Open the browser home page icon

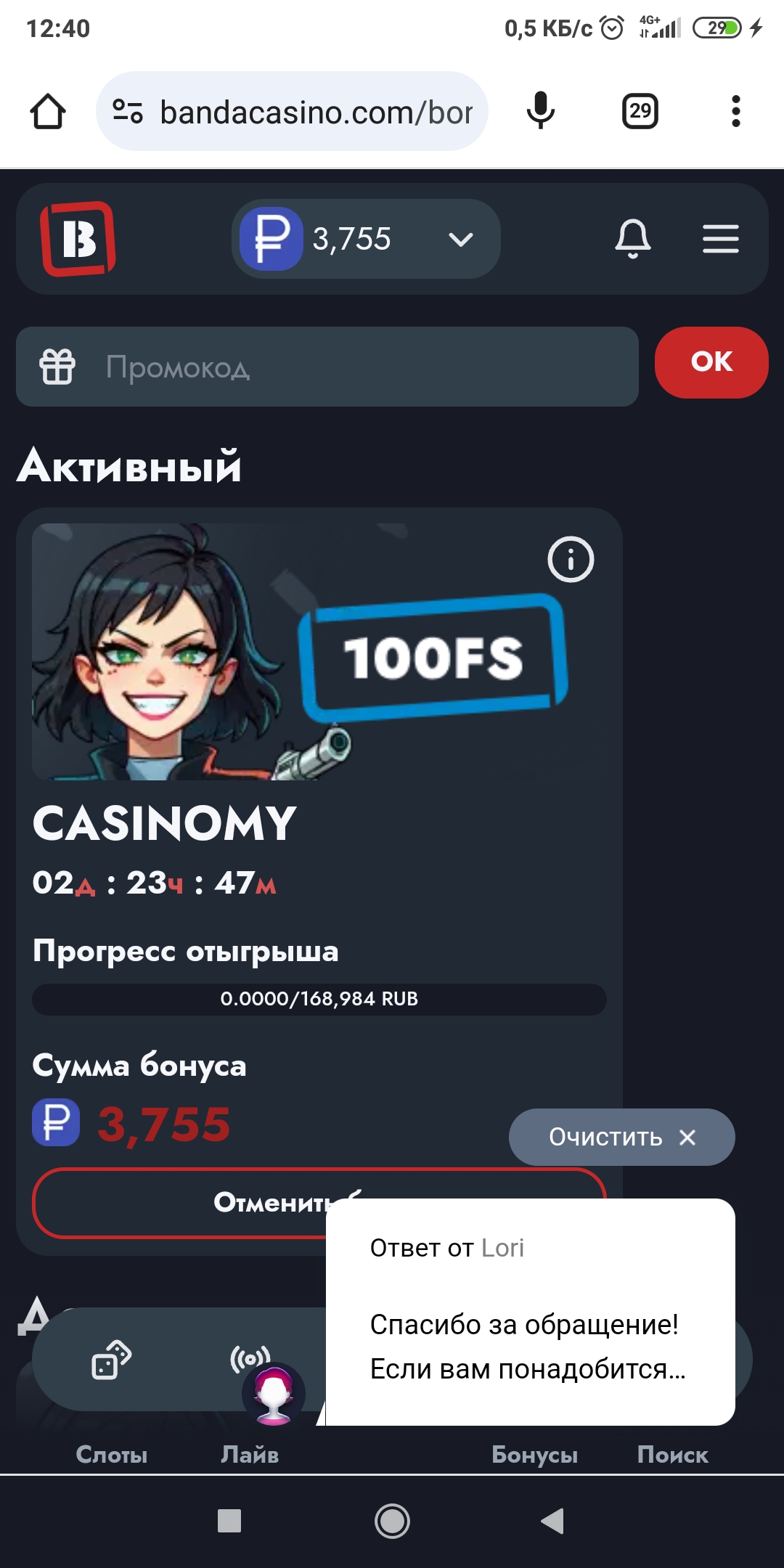(x=48, y=112)
